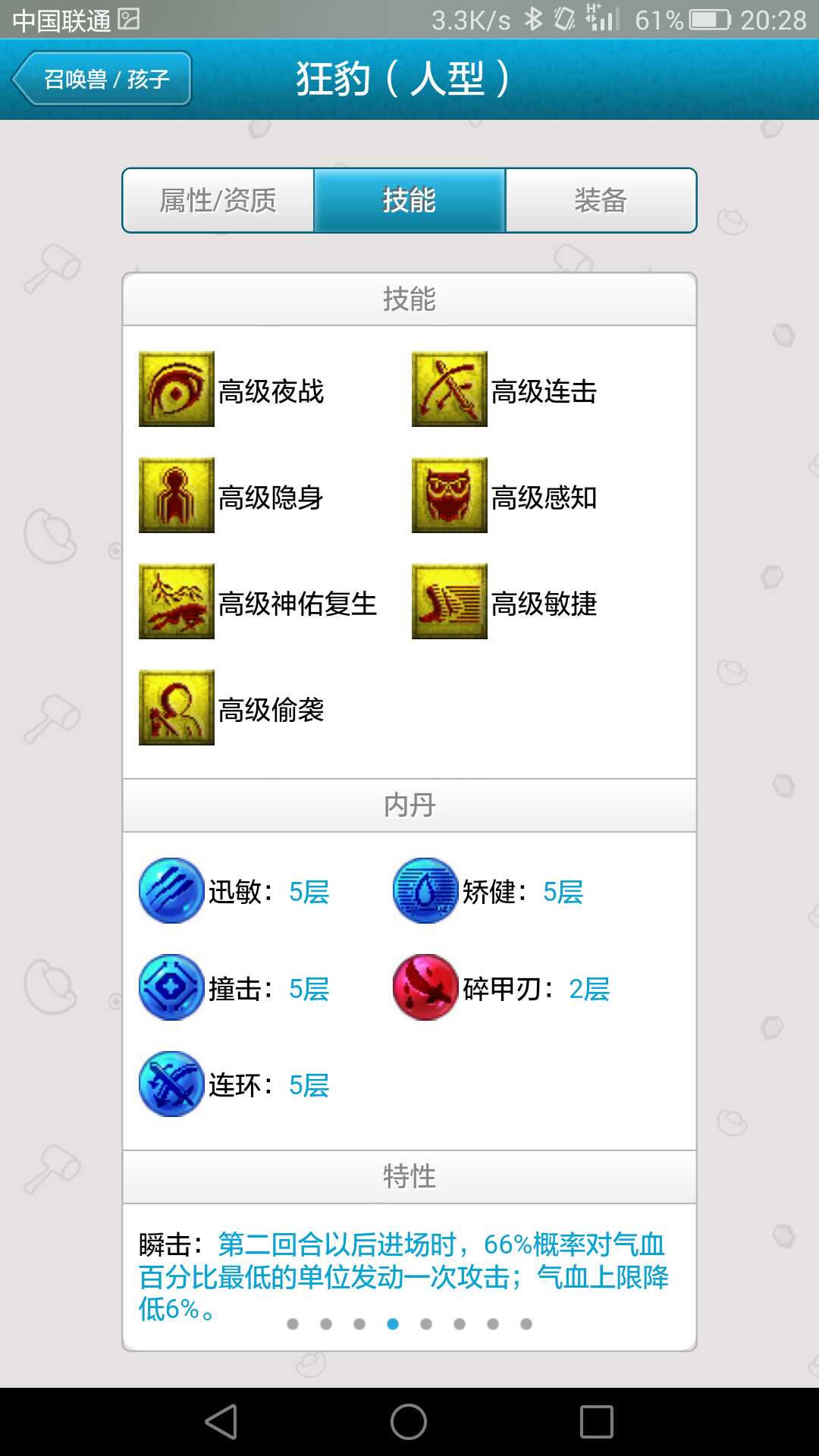Go back to 召唤兽 / 孩子
819x1456 pixels.
[x=102, y=79]
